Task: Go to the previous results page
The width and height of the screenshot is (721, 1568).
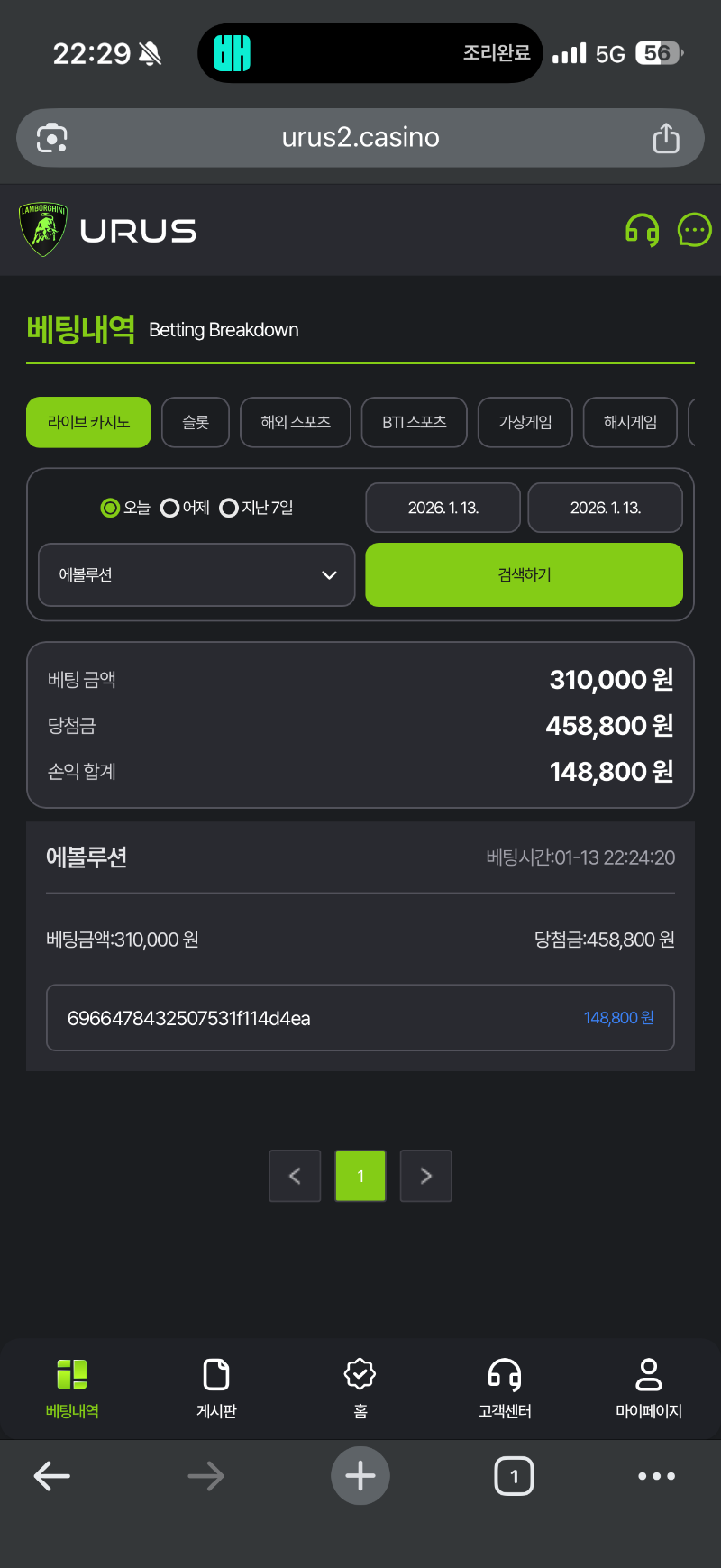Action: (x=295, y=1176)
